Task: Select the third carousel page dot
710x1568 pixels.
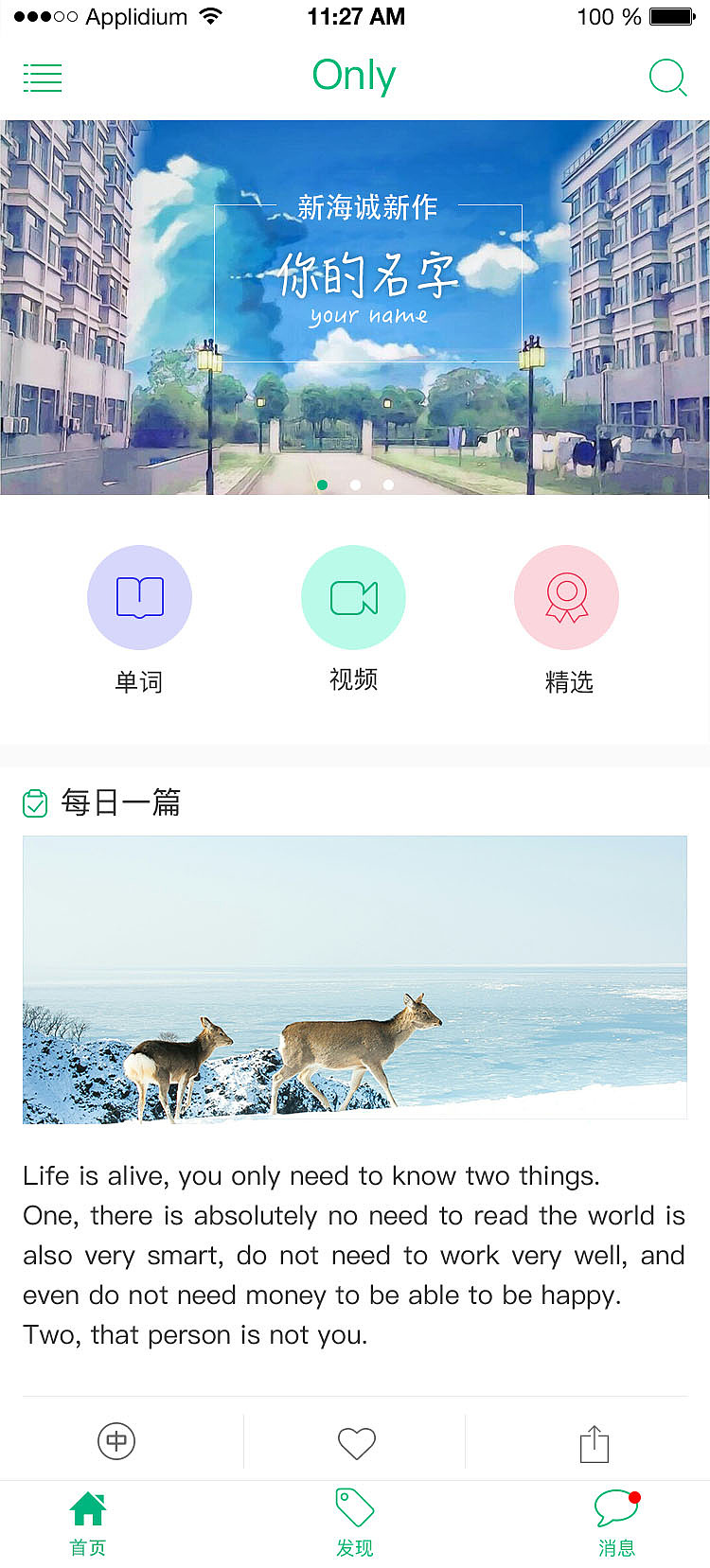Action: click(388, 484)
